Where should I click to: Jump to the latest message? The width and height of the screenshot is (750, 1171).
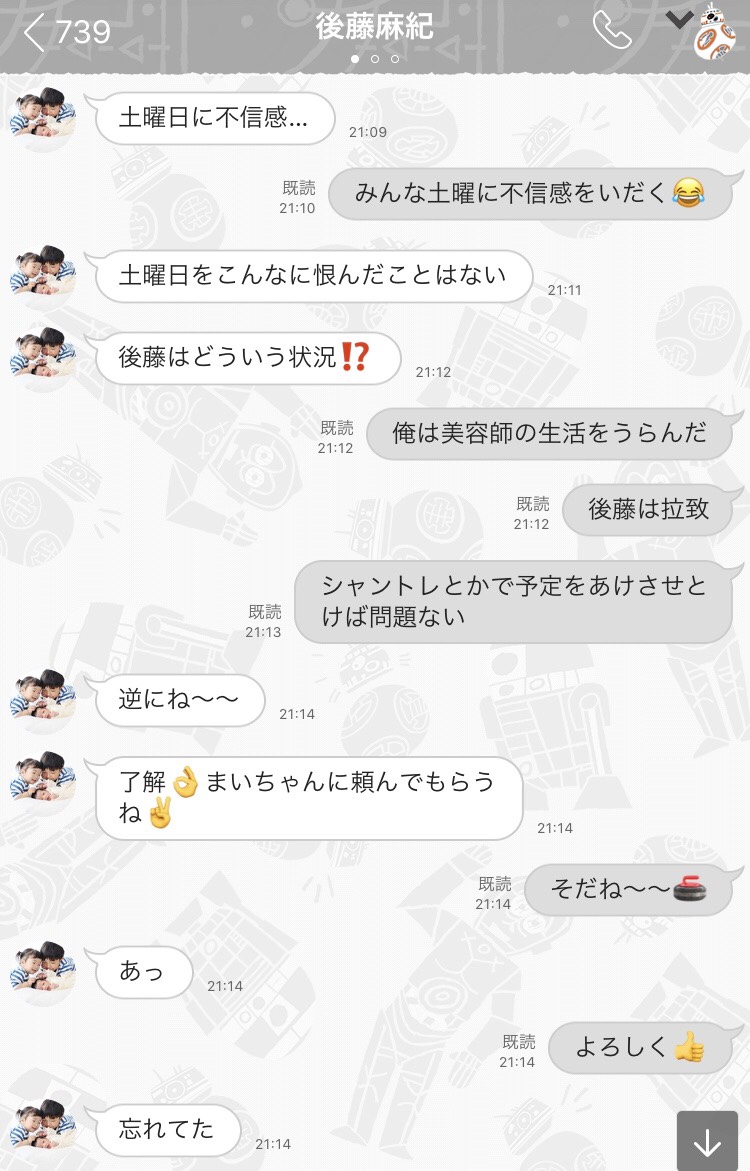[706, 1141]
